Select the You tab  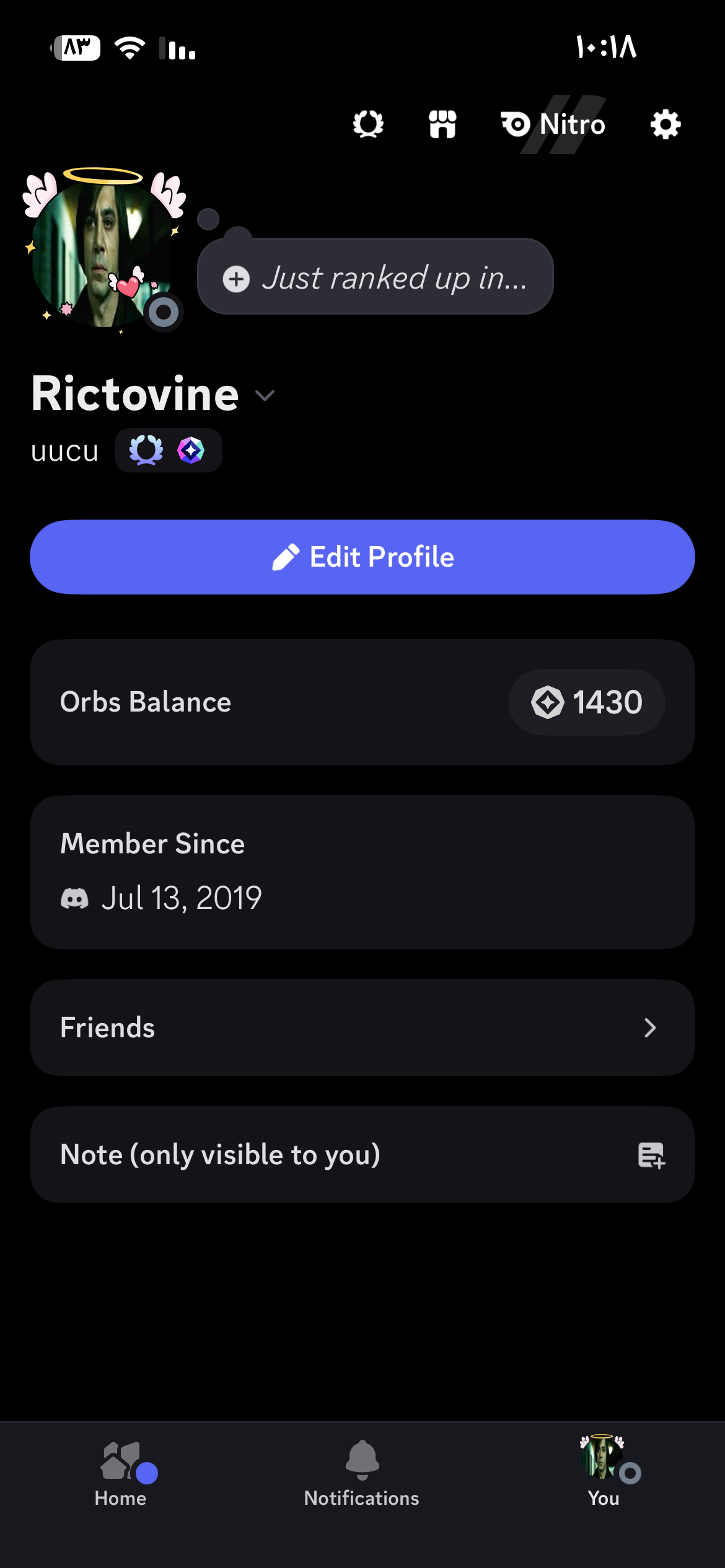(604, 1473)
